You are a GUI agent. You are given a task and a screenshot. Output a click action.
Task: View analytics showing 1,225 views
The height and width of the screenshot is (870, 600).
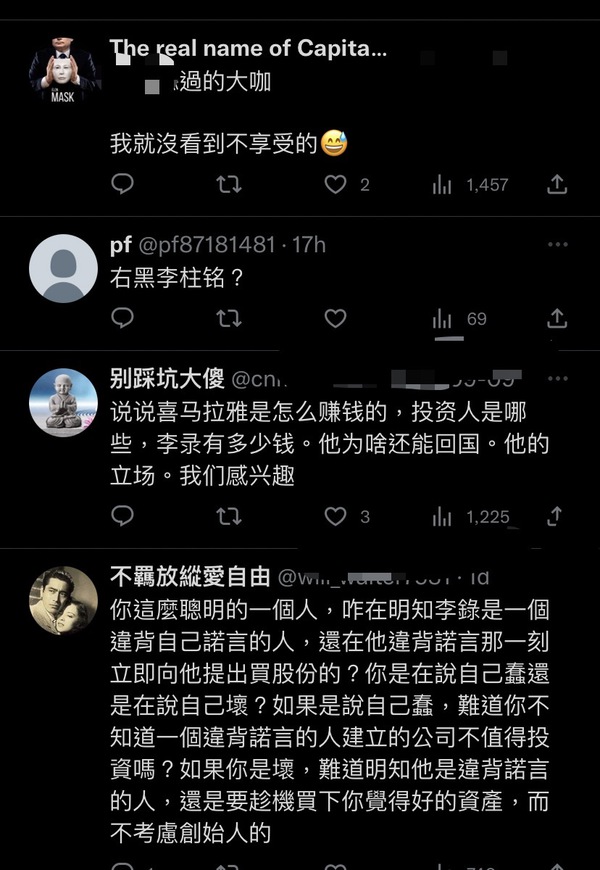click(x=441, y=517)
